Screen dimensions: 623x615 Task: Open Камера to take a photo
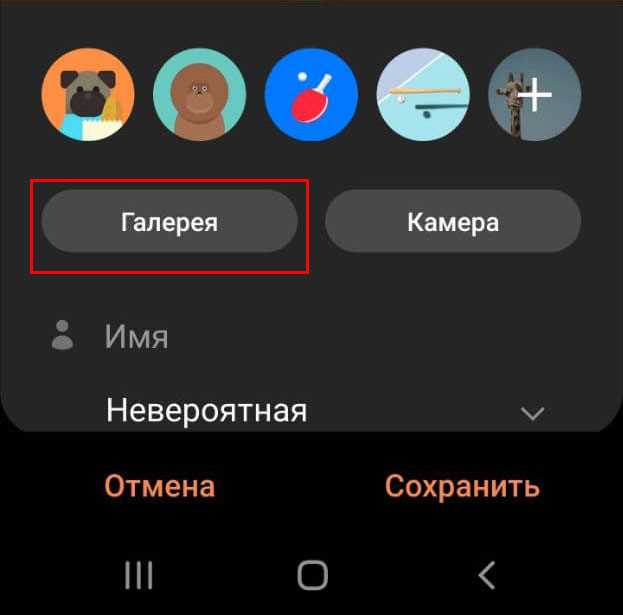[453, 222]
